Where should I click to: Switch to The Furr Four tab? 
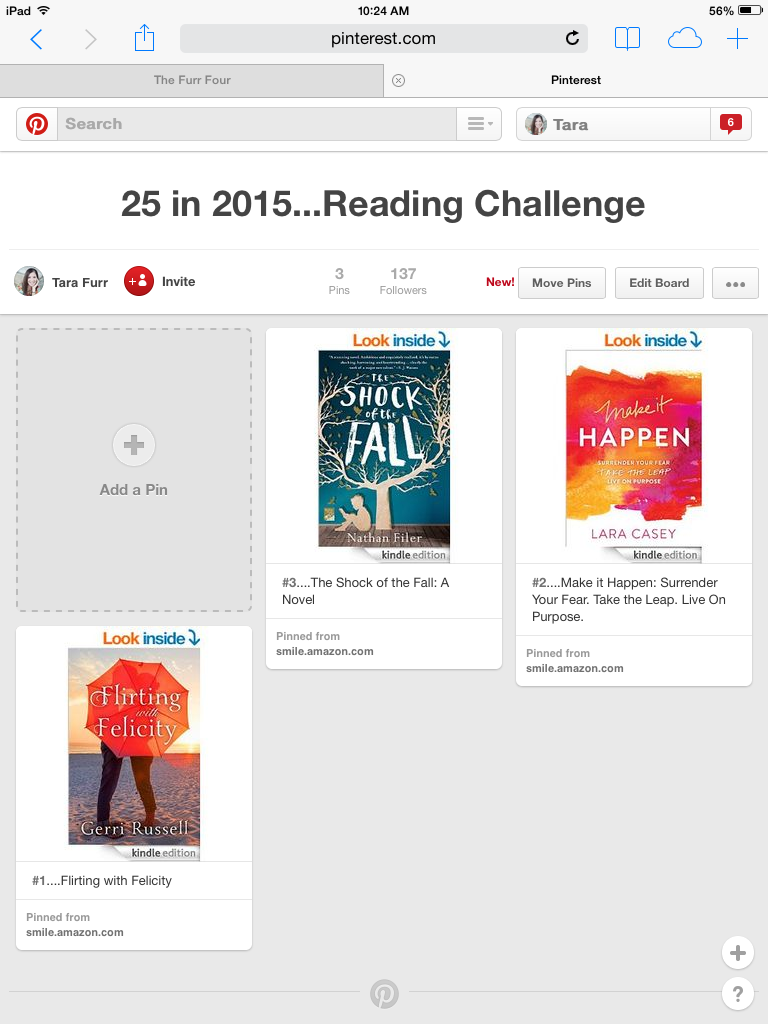pos(192,80)
